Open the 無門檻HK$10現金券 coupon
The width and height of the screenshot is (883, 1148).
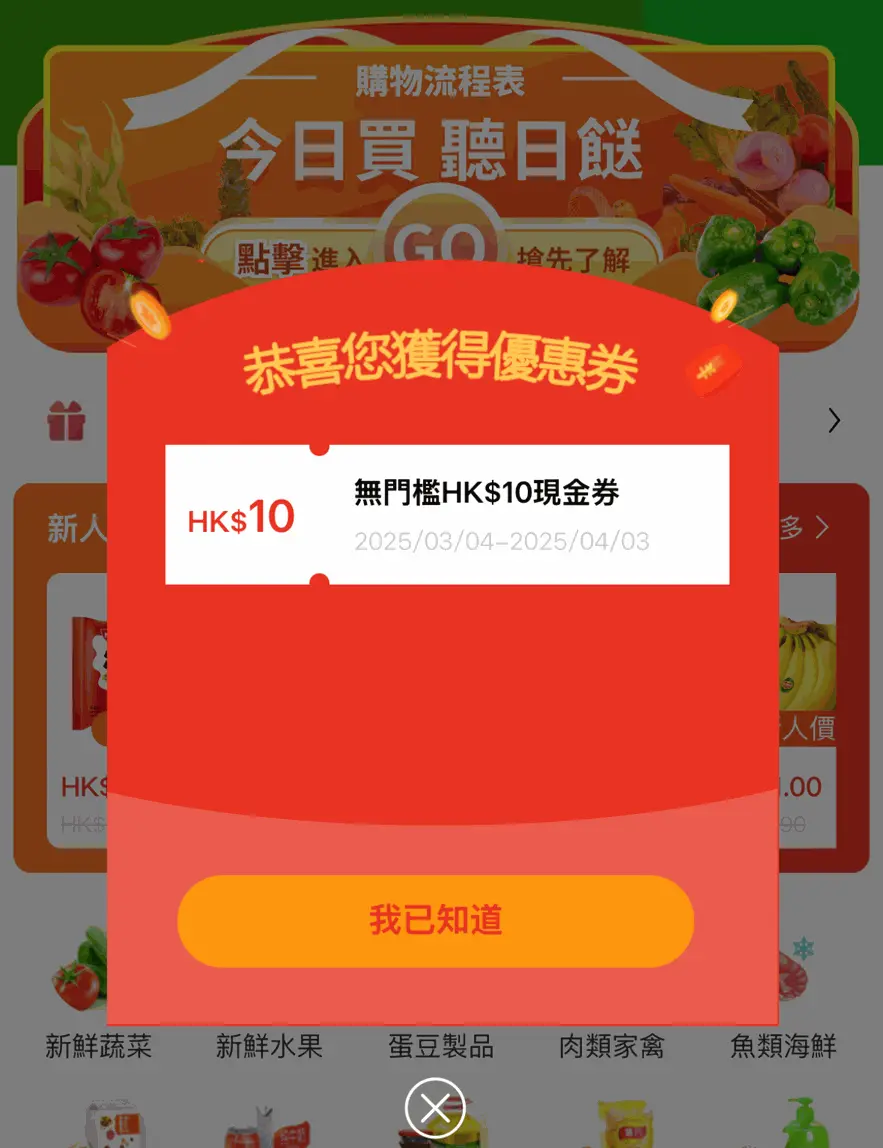(447, 515)
